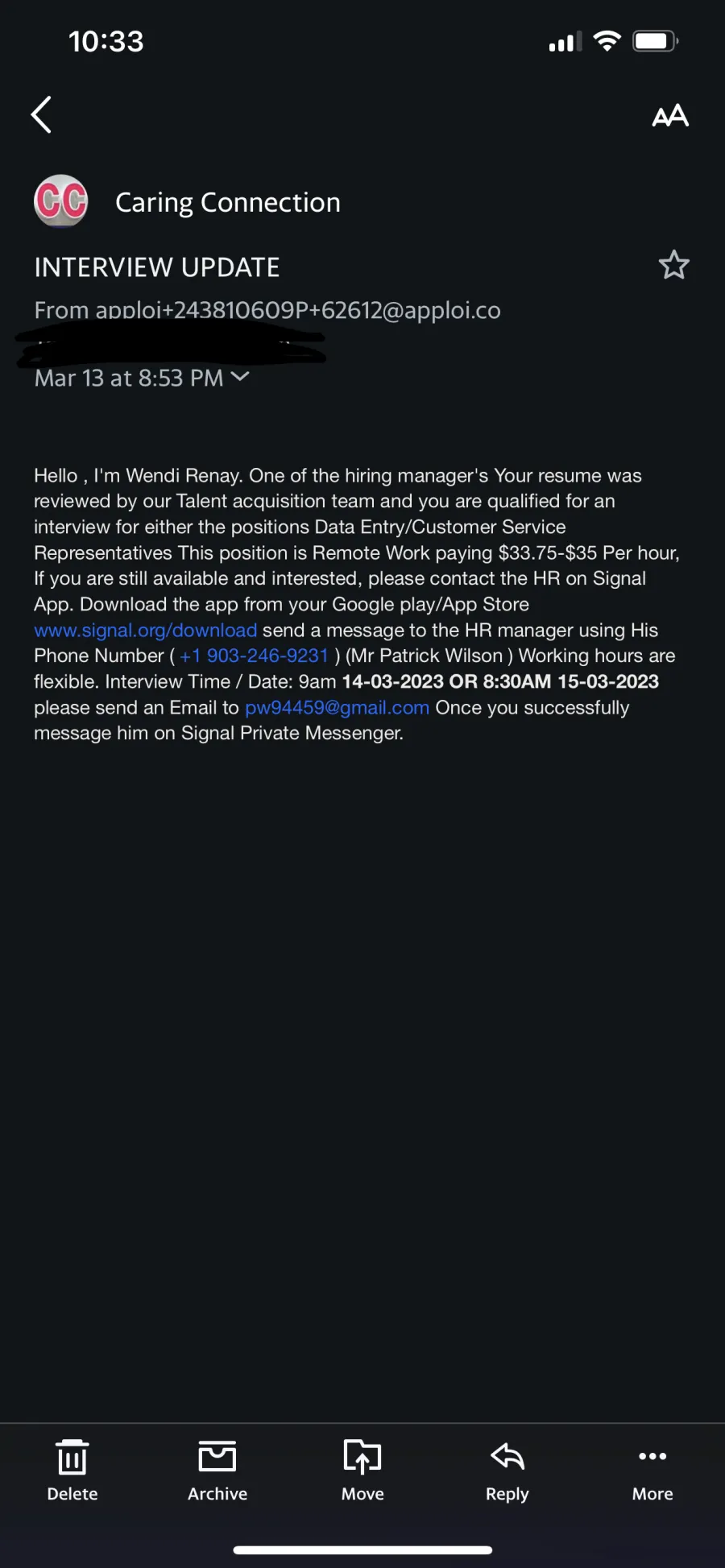Delete this email

click(72, 1471)
